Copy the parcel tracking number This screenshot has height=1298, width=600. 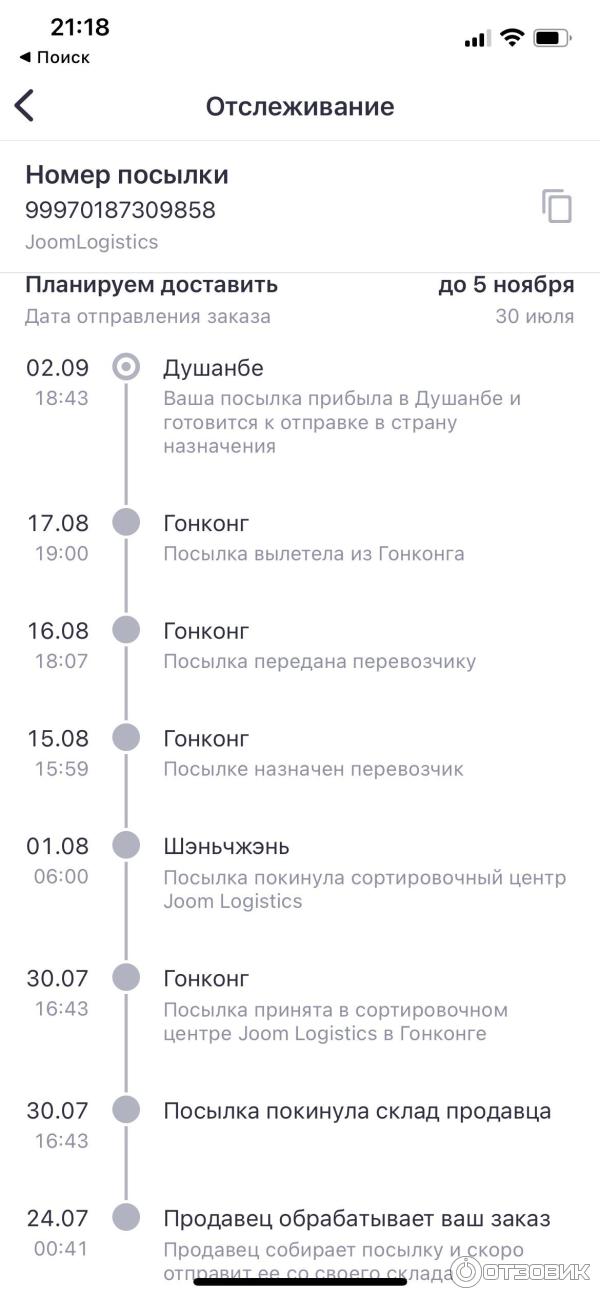click(x=557, y=207)
